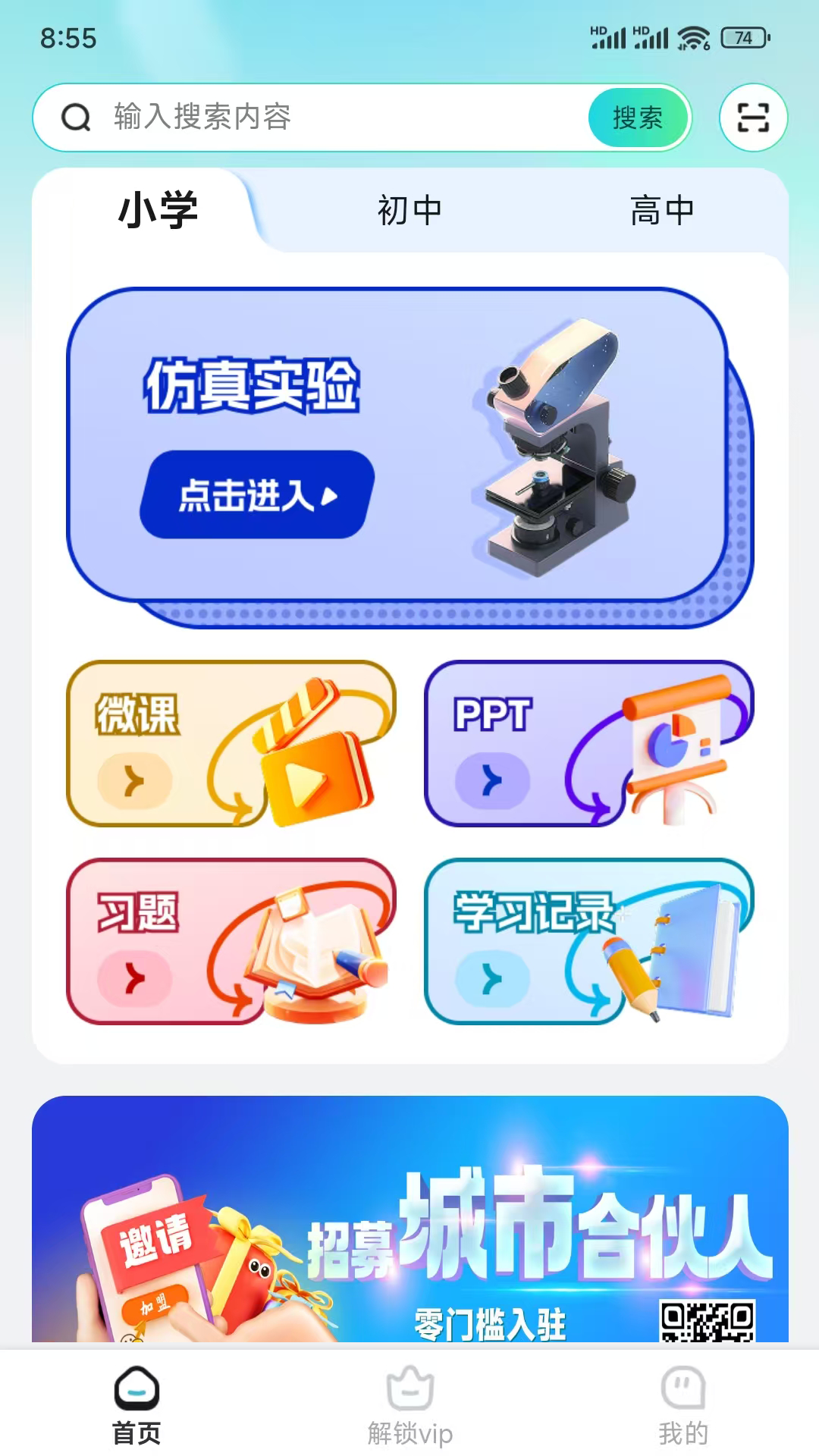Screen dimensions: 819x1456
Task: Open the PPT card
Action: pos(588,744)
